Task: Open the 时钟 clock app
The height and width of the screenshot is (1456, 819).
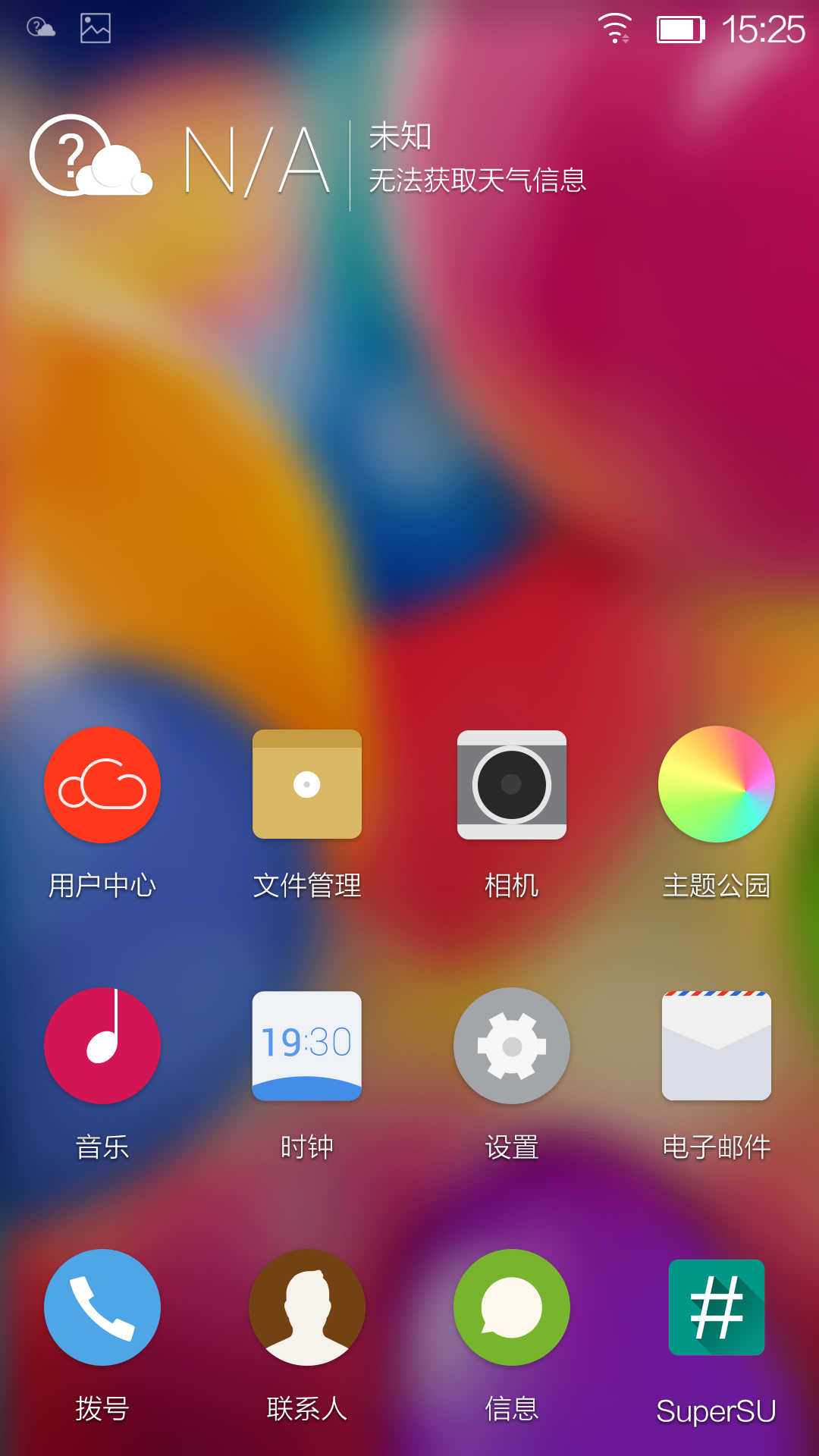Action: point(307,1046)
